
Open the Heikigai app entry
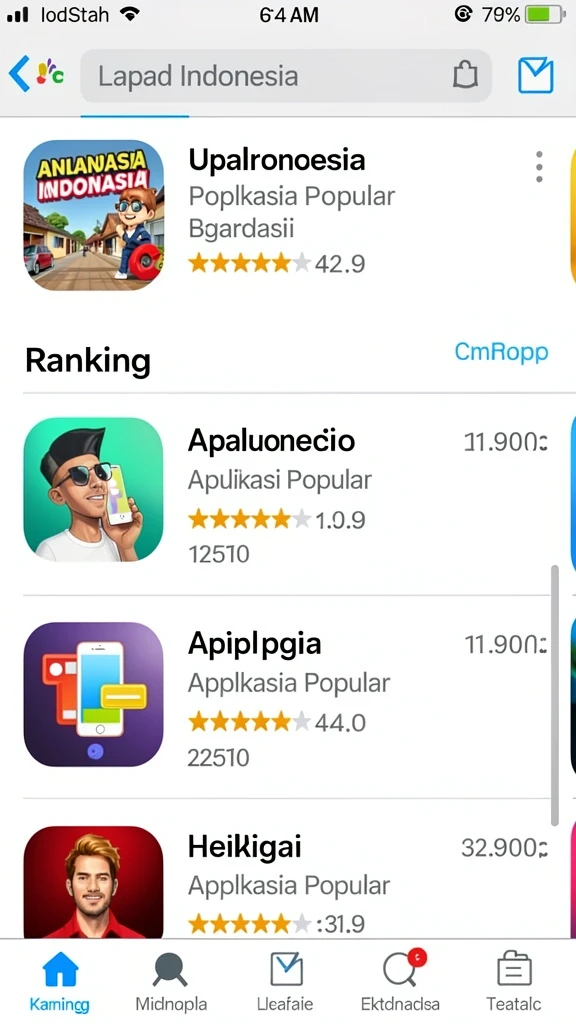(x=286, y=882)
